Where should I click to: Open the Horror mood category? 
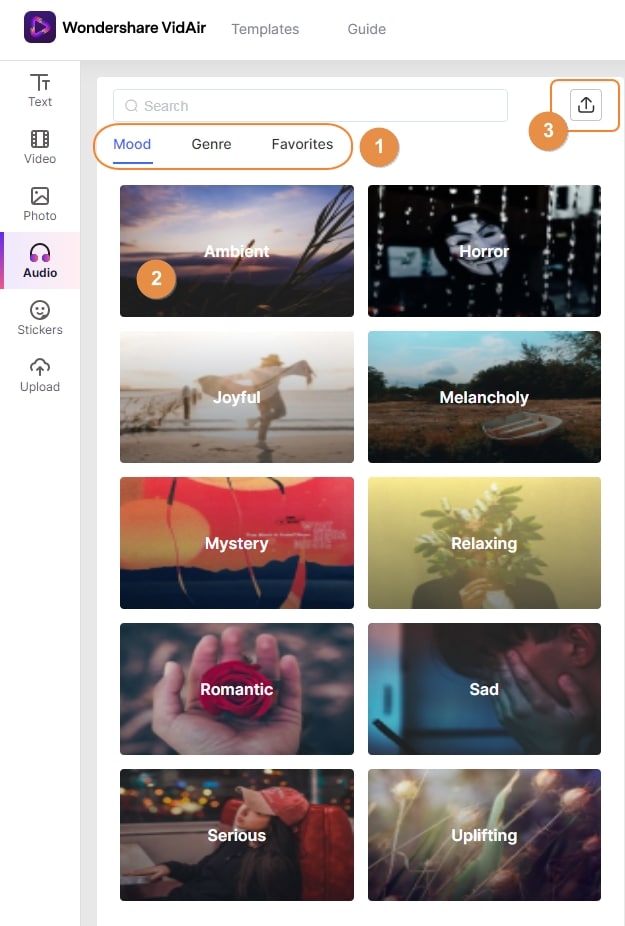484,251
